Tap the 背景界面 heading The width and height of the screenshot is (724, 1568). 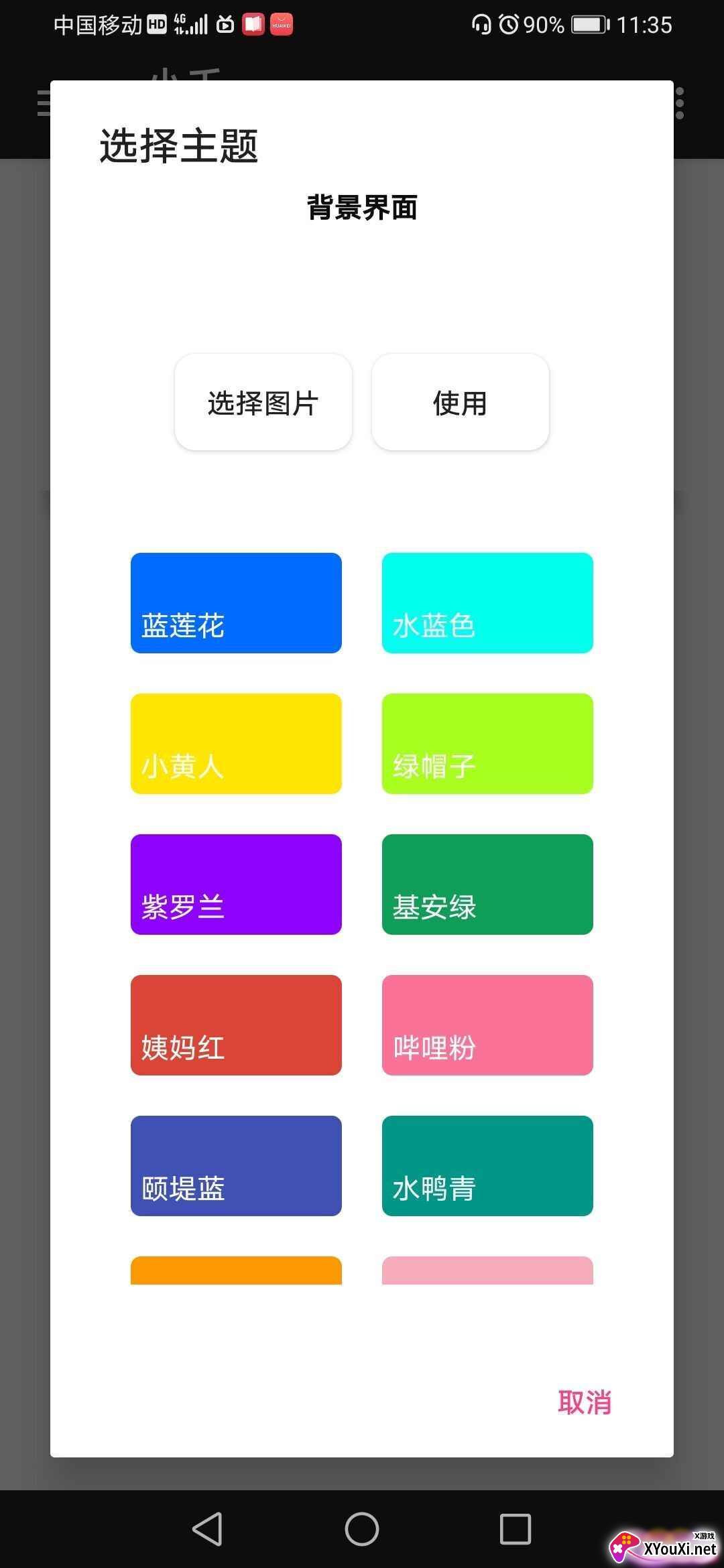pyautogui.click(x=362, y=208)
